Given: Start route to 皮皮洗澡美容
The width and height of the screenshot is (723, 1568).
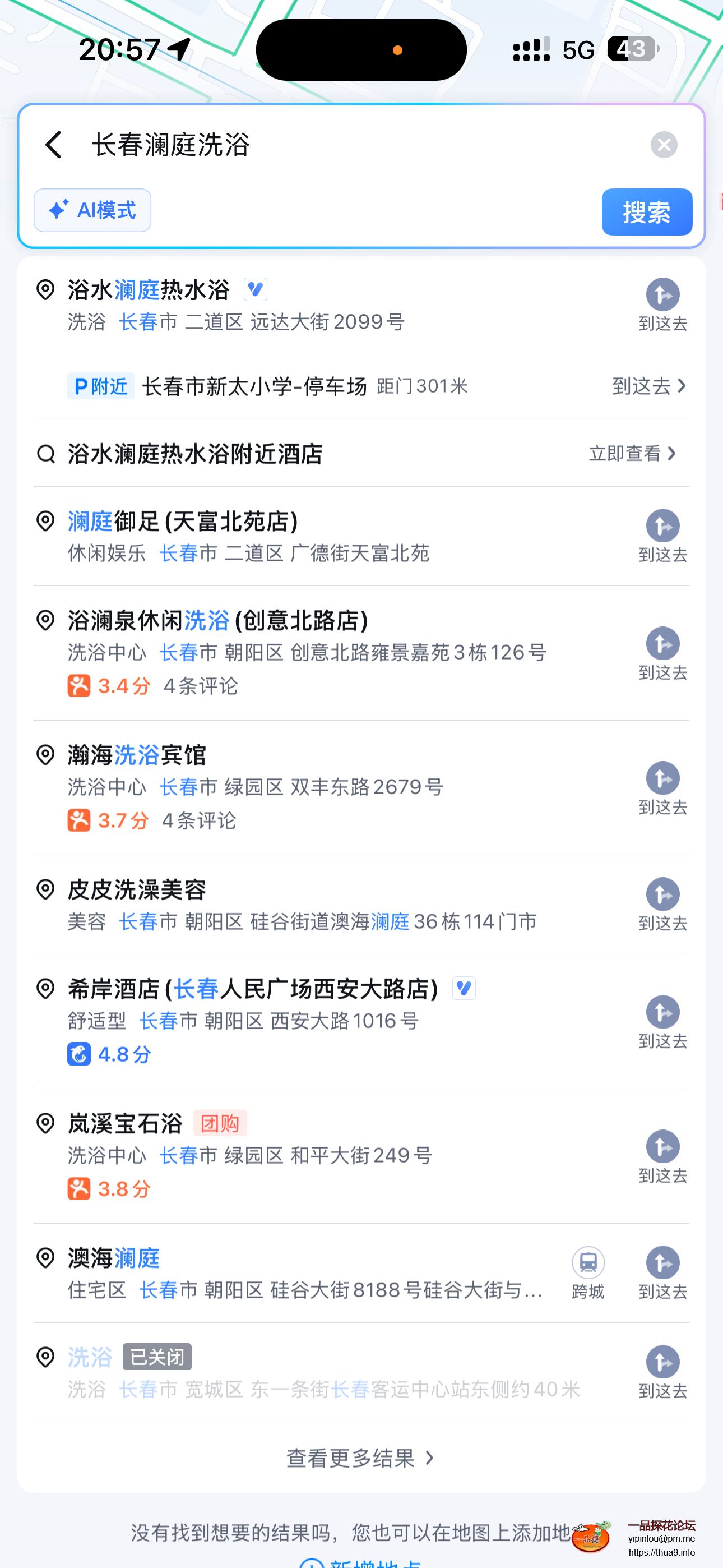Looking at the screenshot, I should point(662,904).
